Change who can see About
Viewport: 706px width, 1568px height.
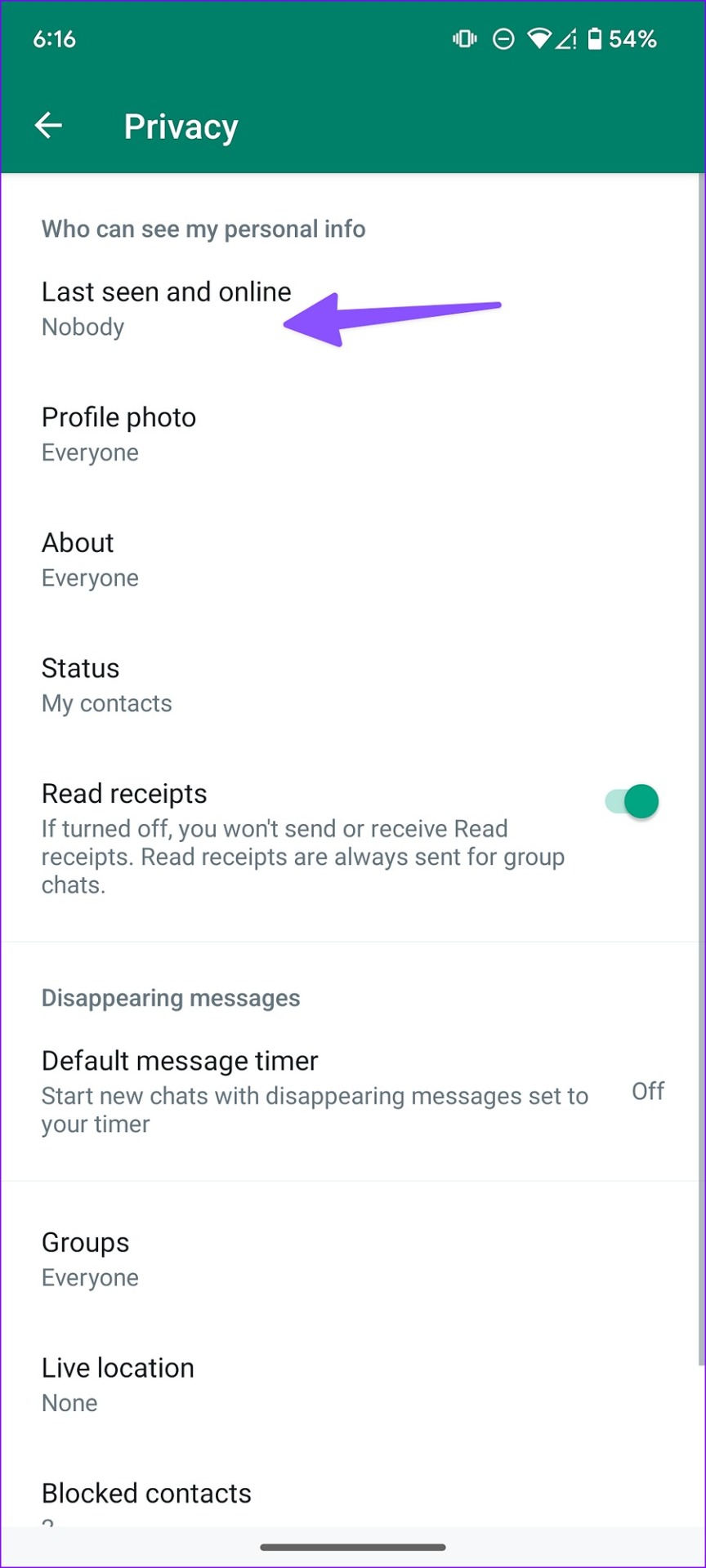point(353,560)
